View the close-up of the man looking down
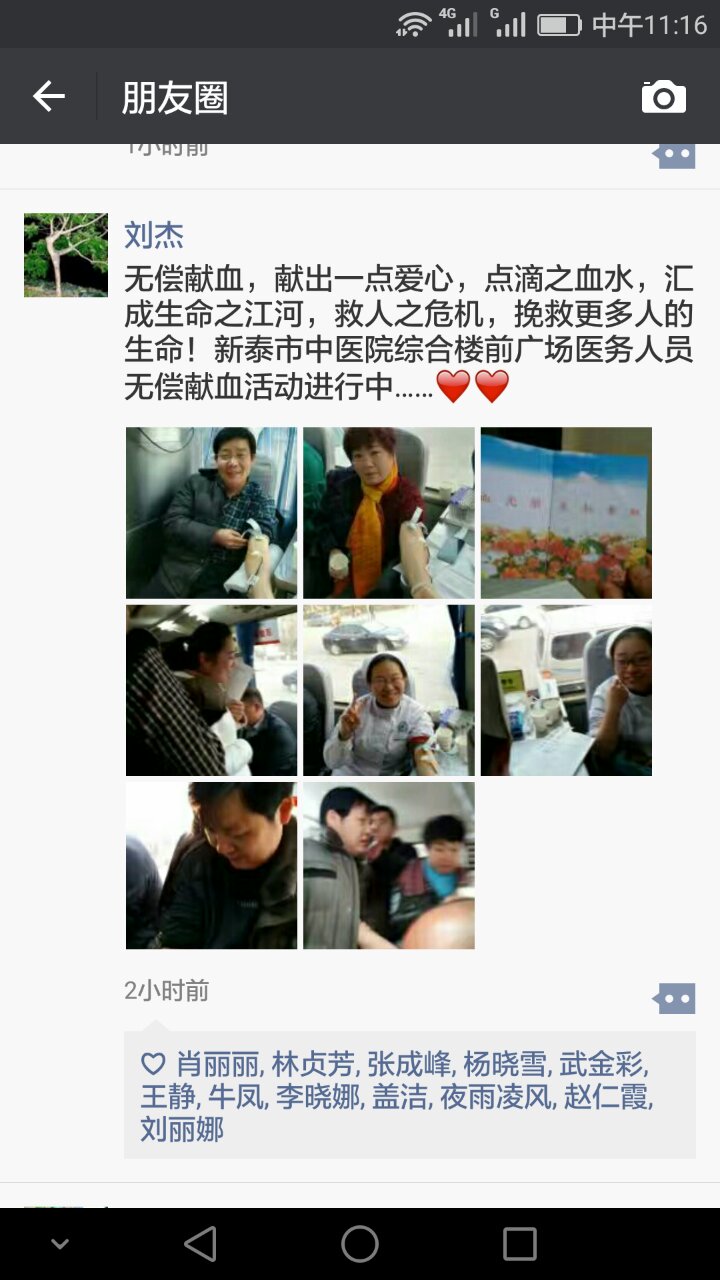Screen dimensions: 720x1280 point(211,866)
